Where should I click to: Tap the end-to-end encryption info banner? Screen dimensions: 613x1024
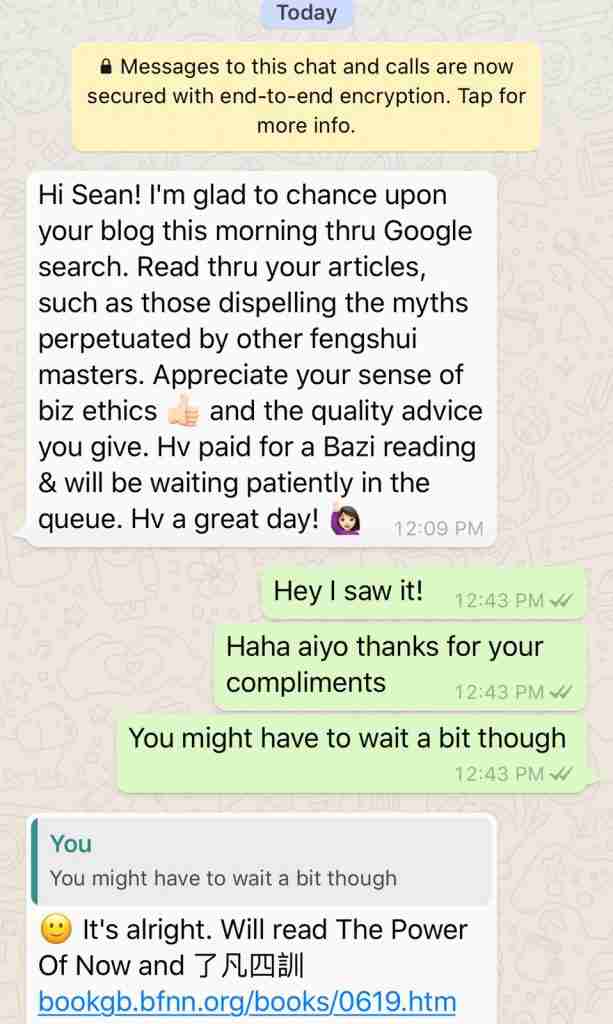(306, 96)
